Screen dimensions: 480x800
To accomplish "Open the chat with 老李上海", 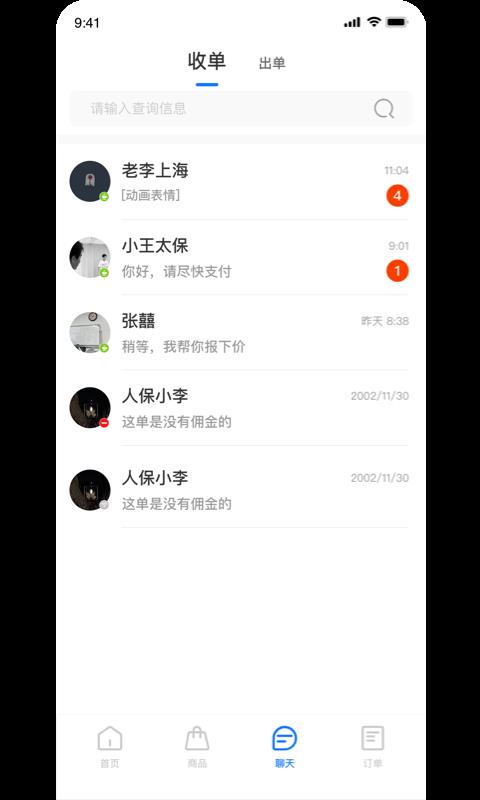I will coord(241,182).
